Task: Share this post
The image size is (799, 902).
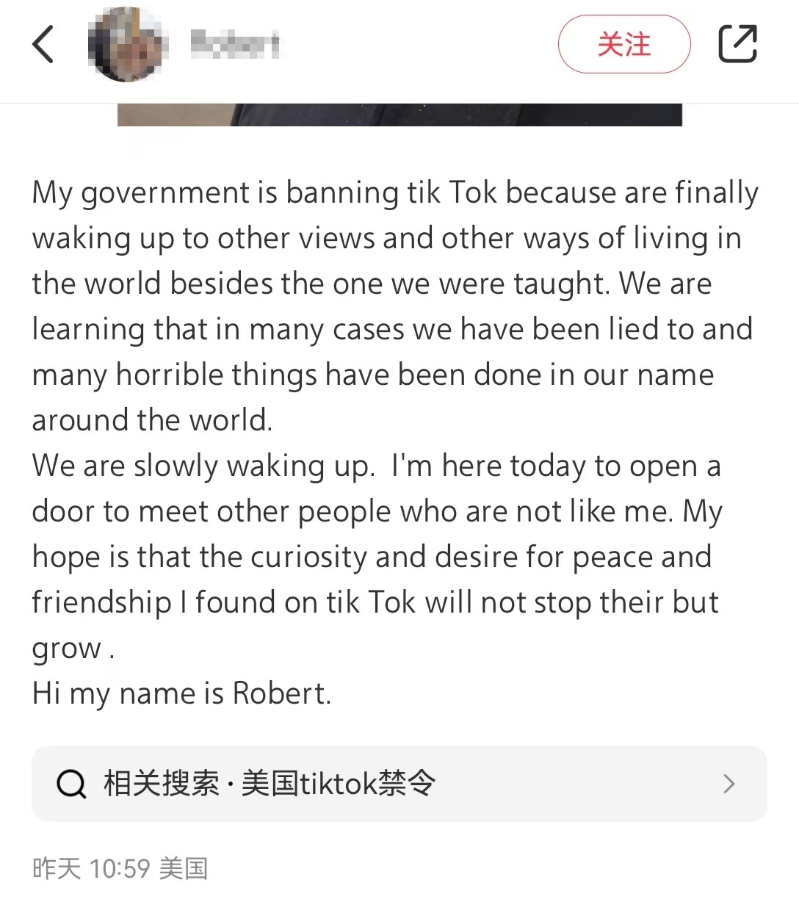Action: click(737, 45)
